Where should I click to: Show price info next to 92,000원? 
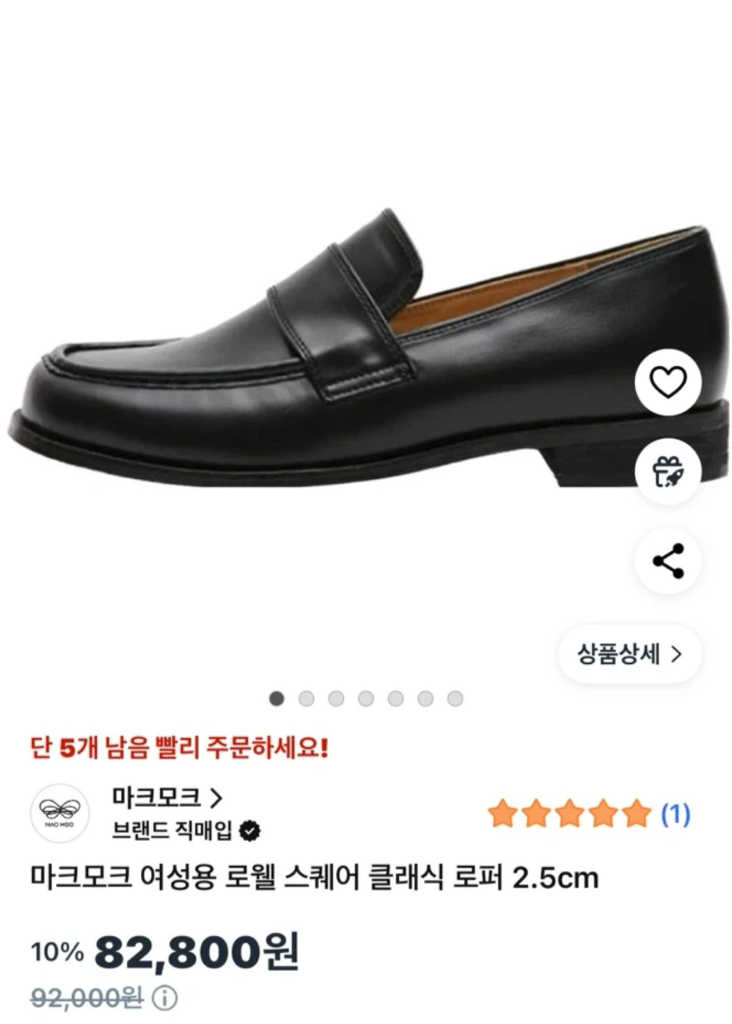coord(166,997)
